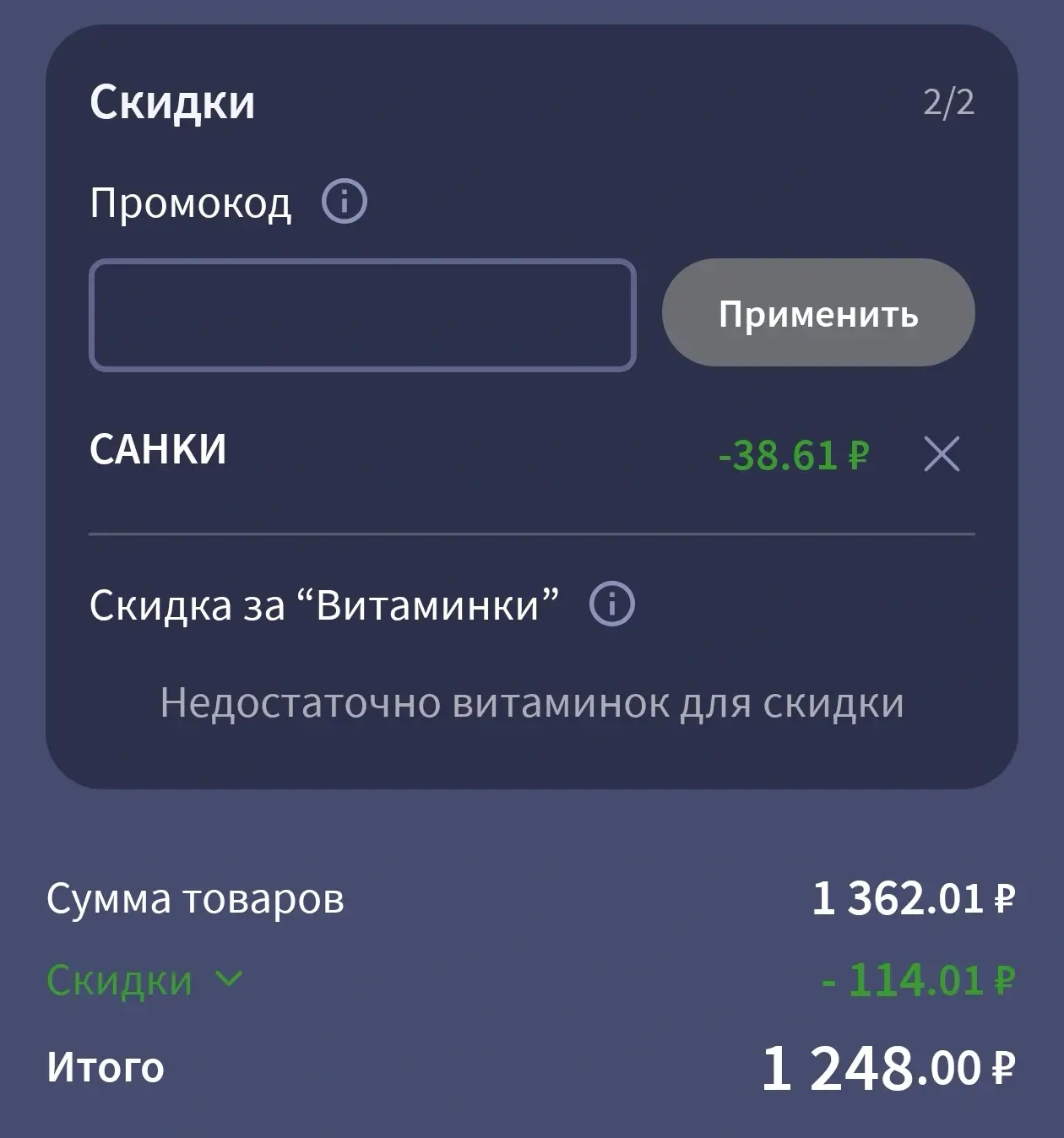Open info about the Витаминки discount

coord(611,604)
